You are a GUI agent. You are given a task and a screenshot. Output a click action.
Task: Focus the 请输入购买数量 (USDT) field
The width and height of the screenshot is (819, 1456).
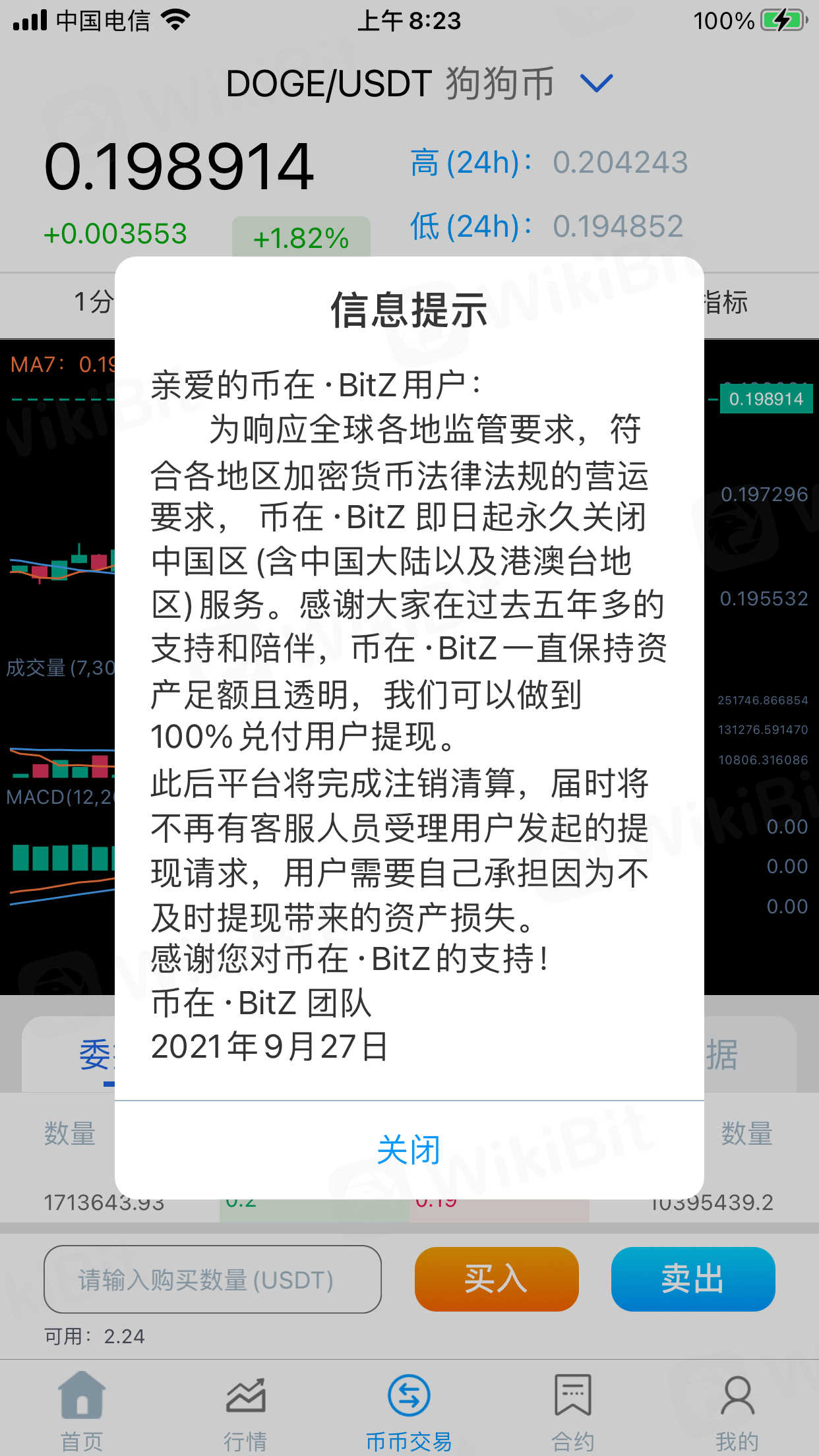pos(212,1279)
